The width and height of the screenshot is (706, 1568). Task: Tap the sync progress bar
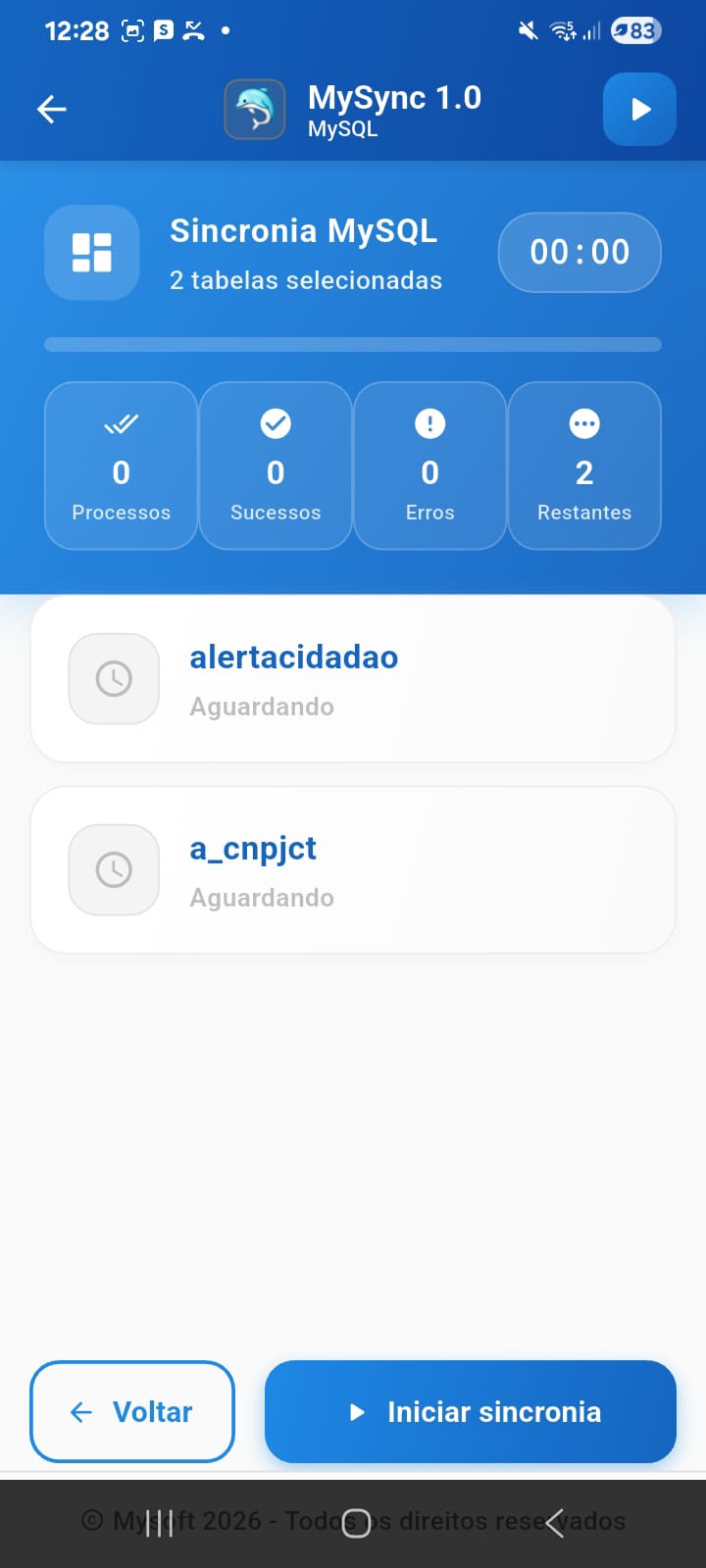[353, 344]
